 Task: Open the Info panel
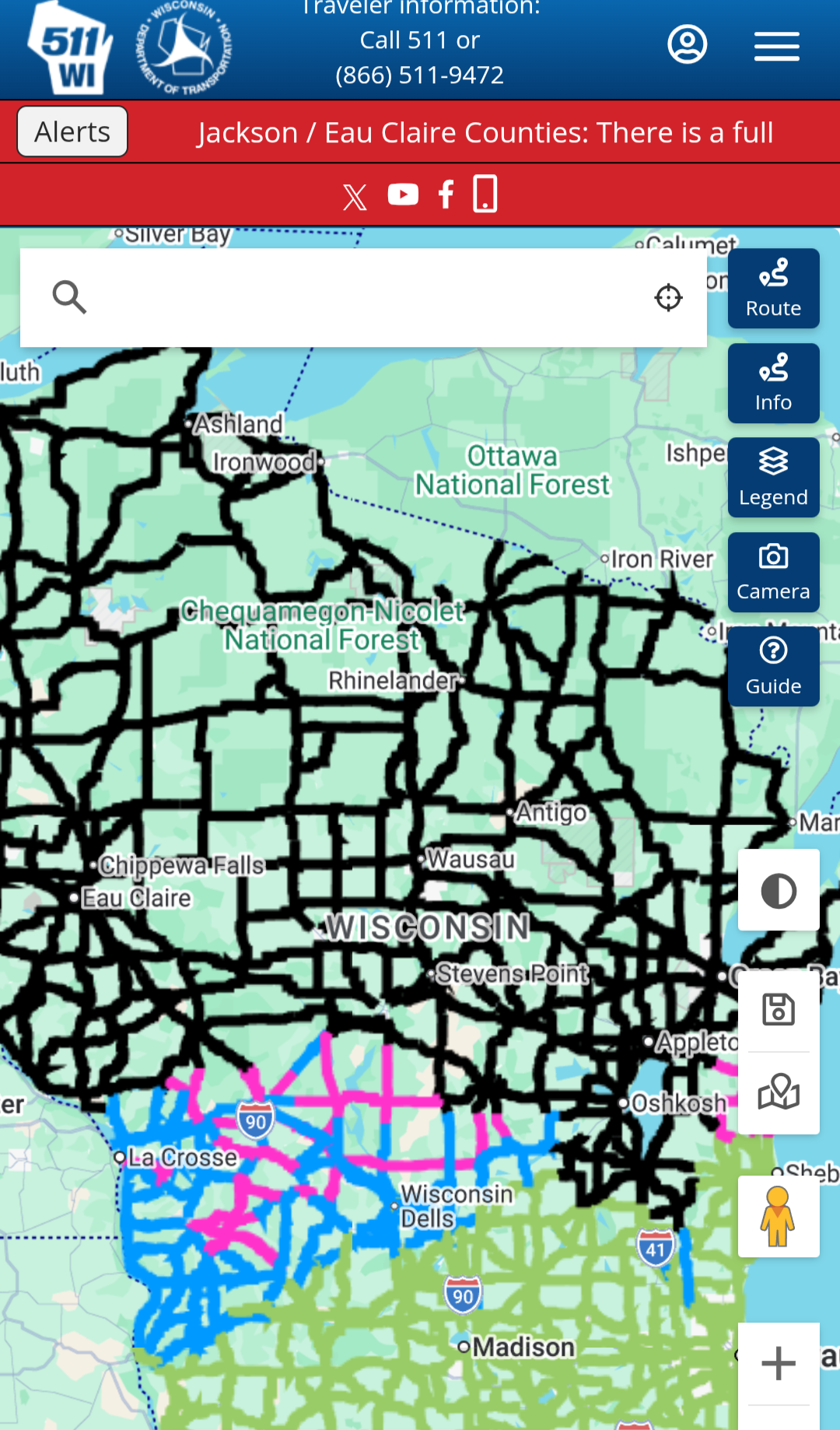coord(773,383)
